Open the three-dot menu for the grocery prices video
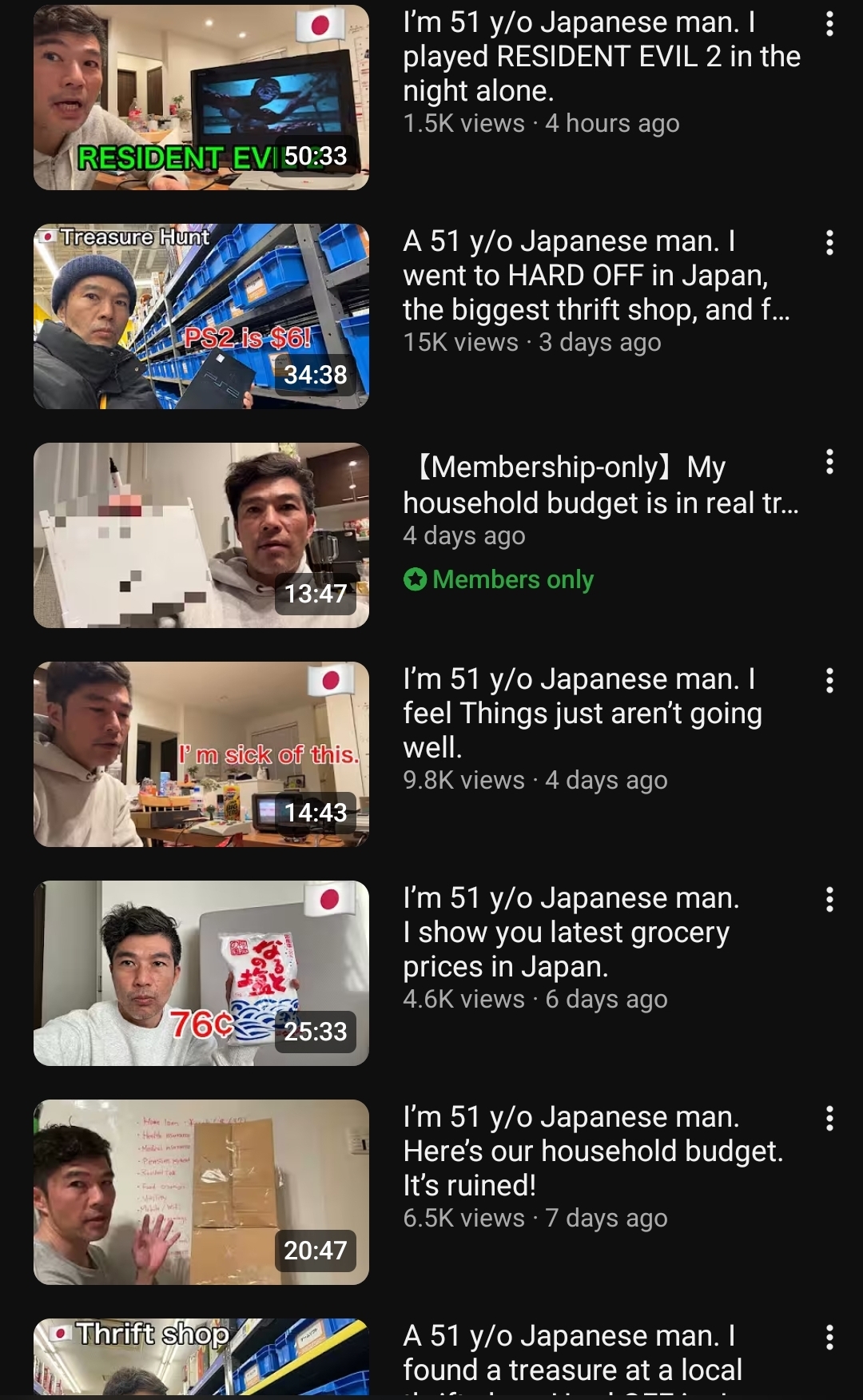The width and height of the screenshot is (863, 1400). click(x=829, y=900)
